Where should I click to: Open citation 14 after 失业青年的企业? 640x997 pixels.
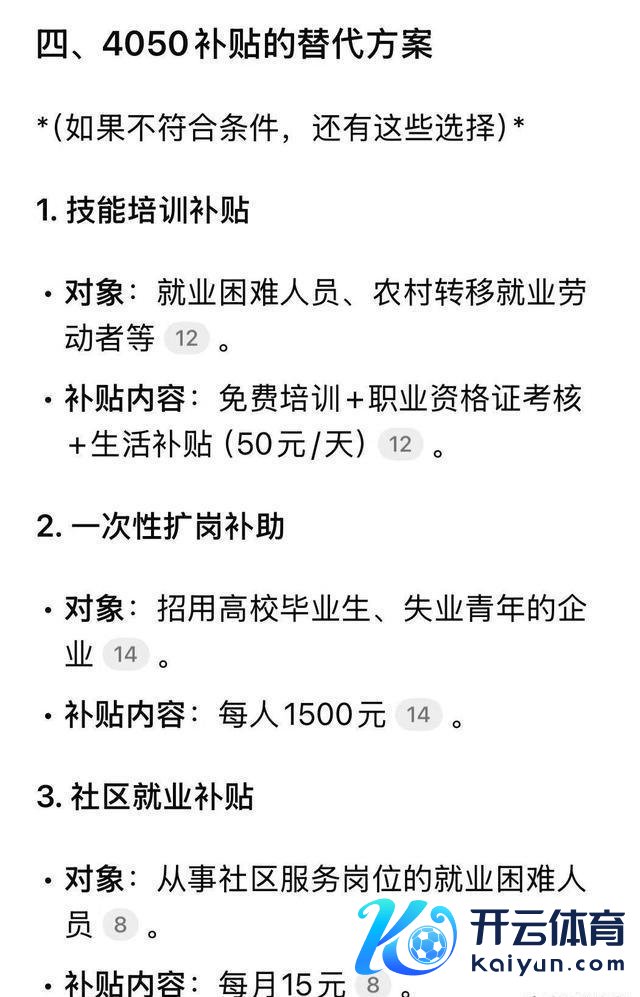(x=125, y=655)
